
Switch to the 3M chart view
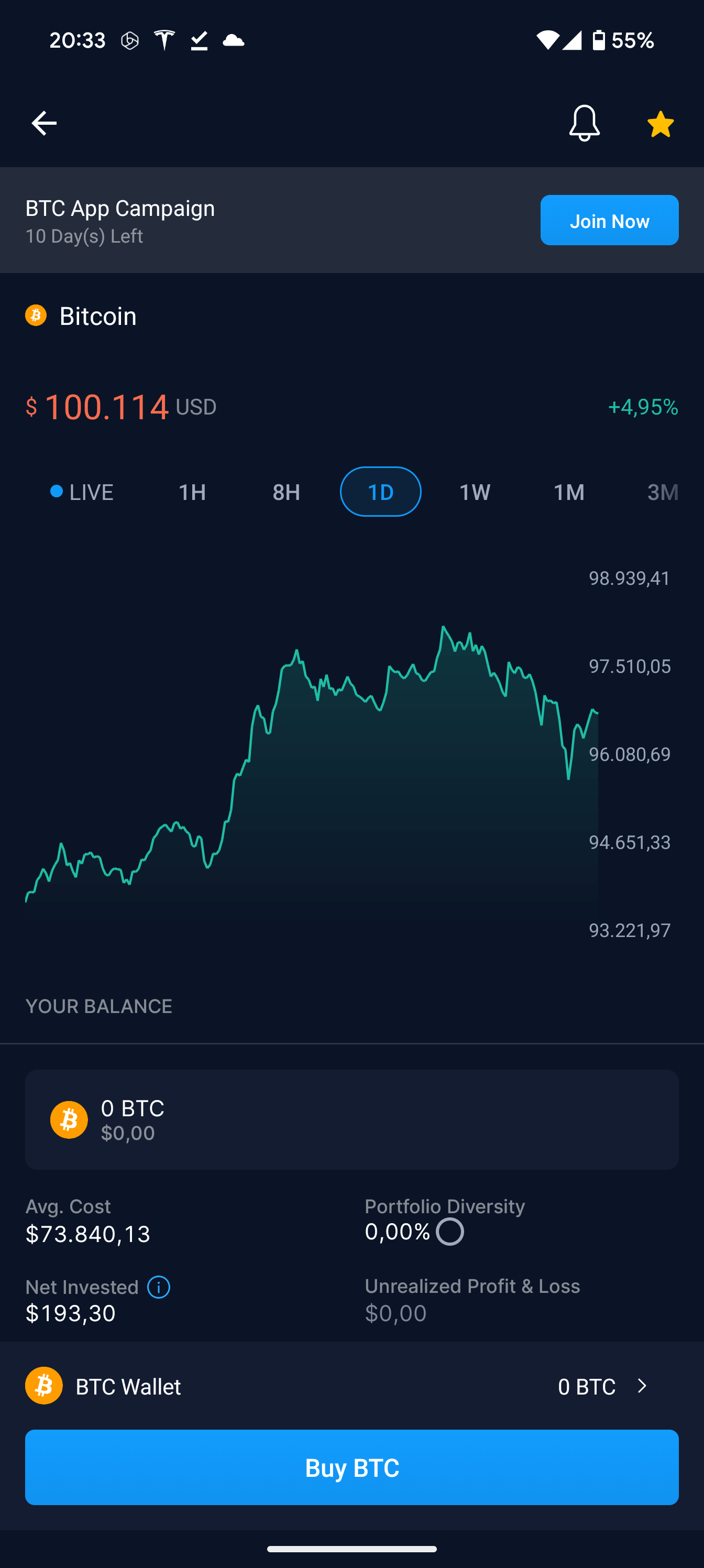662,492
